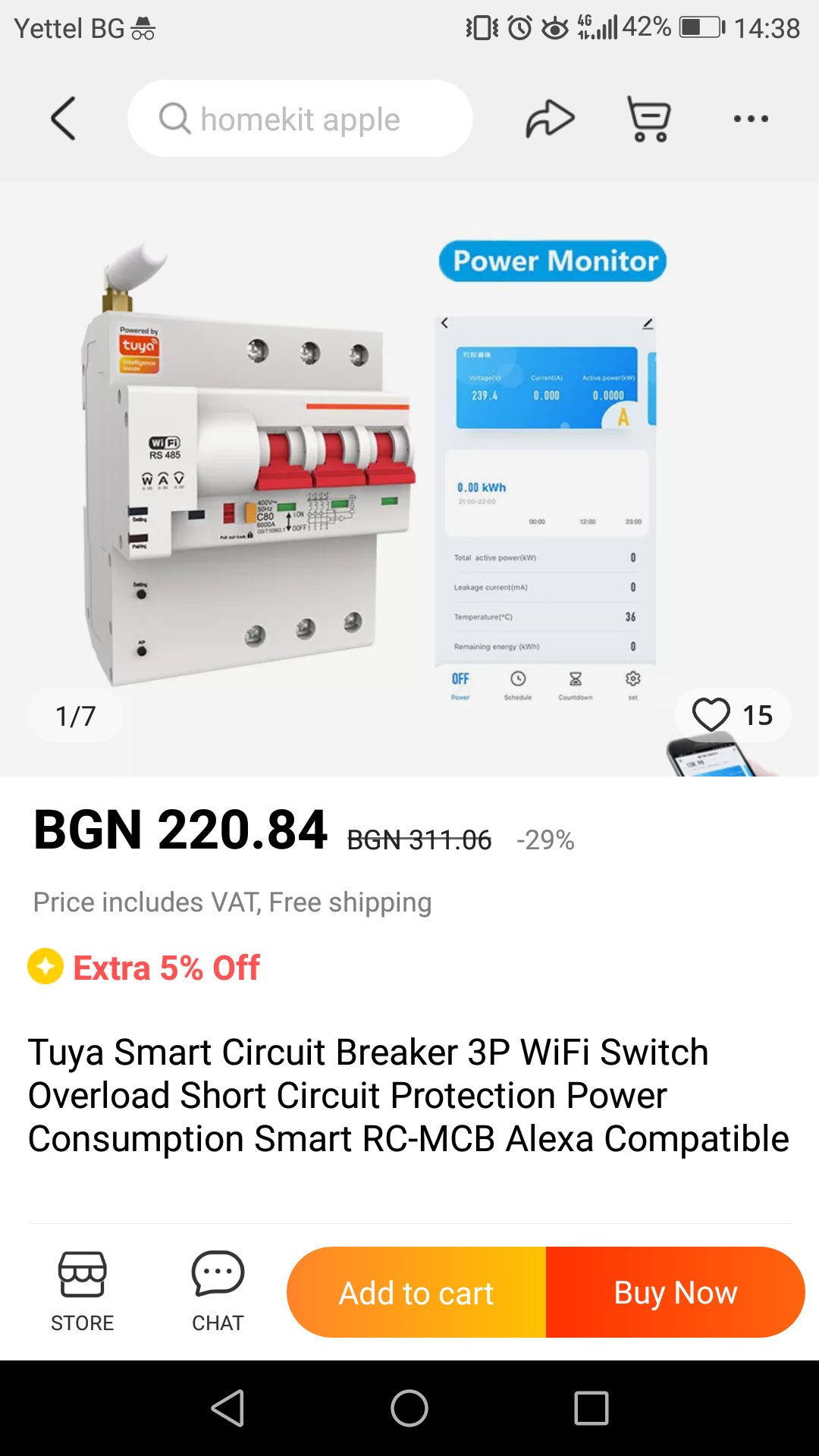Viewport: 819px width, 1456px height.
Task: Show recent apps from navigation bar
Action: coord(591,1409)
